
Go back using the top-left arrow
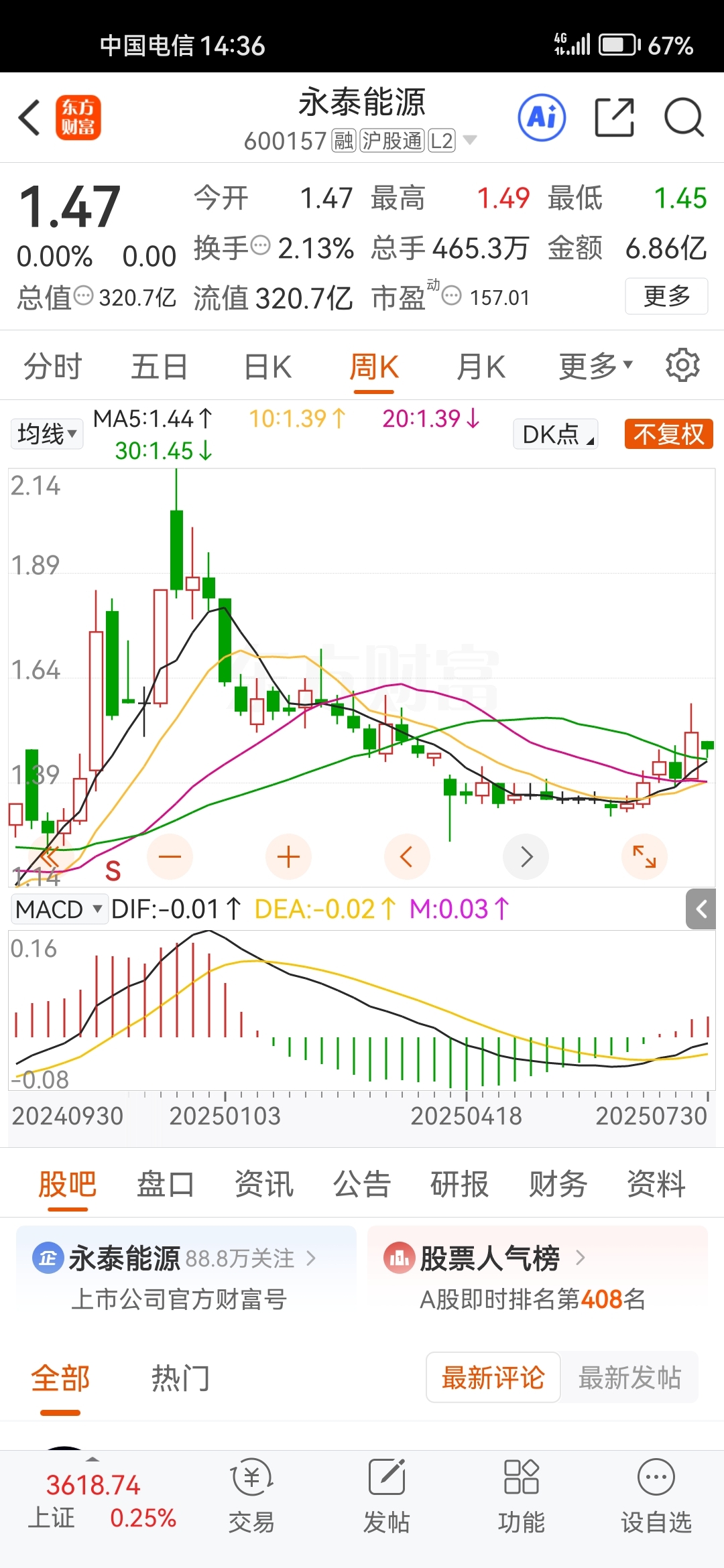[29, 118]
